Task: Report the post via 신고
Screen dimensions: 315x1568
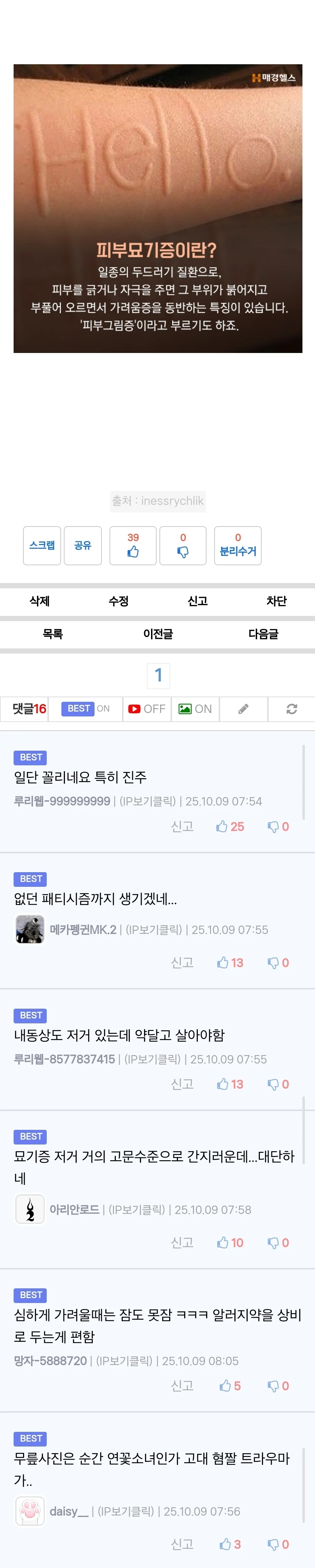Action: click(197, 601)
